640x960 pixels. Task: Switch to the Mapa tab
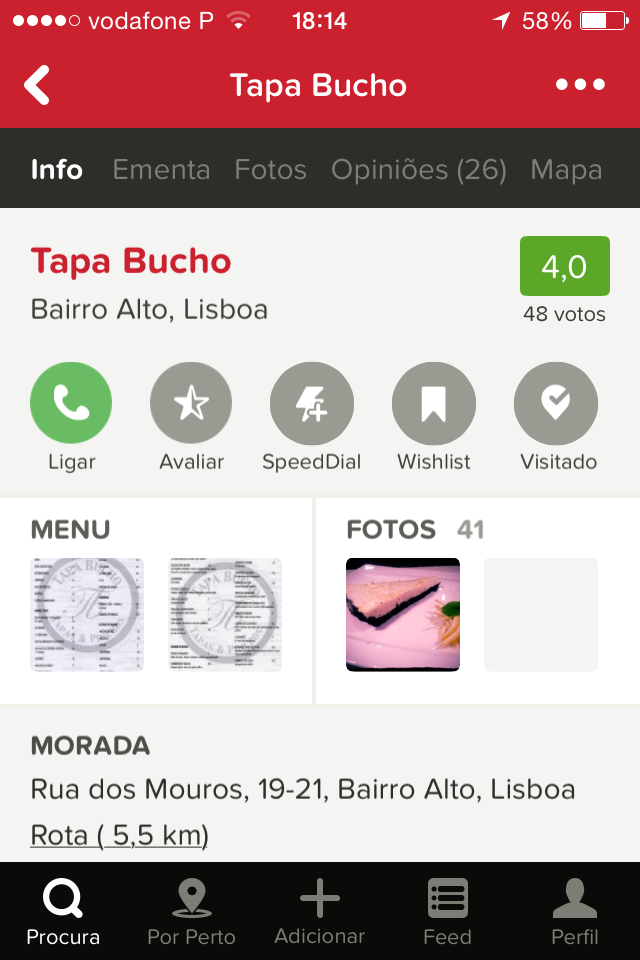(x=566, y=170)
